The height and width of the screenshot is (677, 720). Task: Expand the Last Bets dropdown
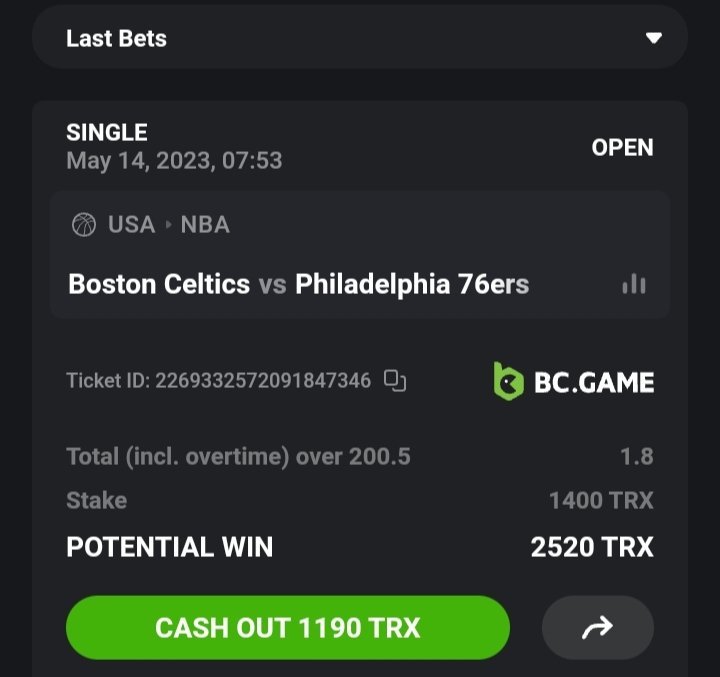[x=653, y=39]
